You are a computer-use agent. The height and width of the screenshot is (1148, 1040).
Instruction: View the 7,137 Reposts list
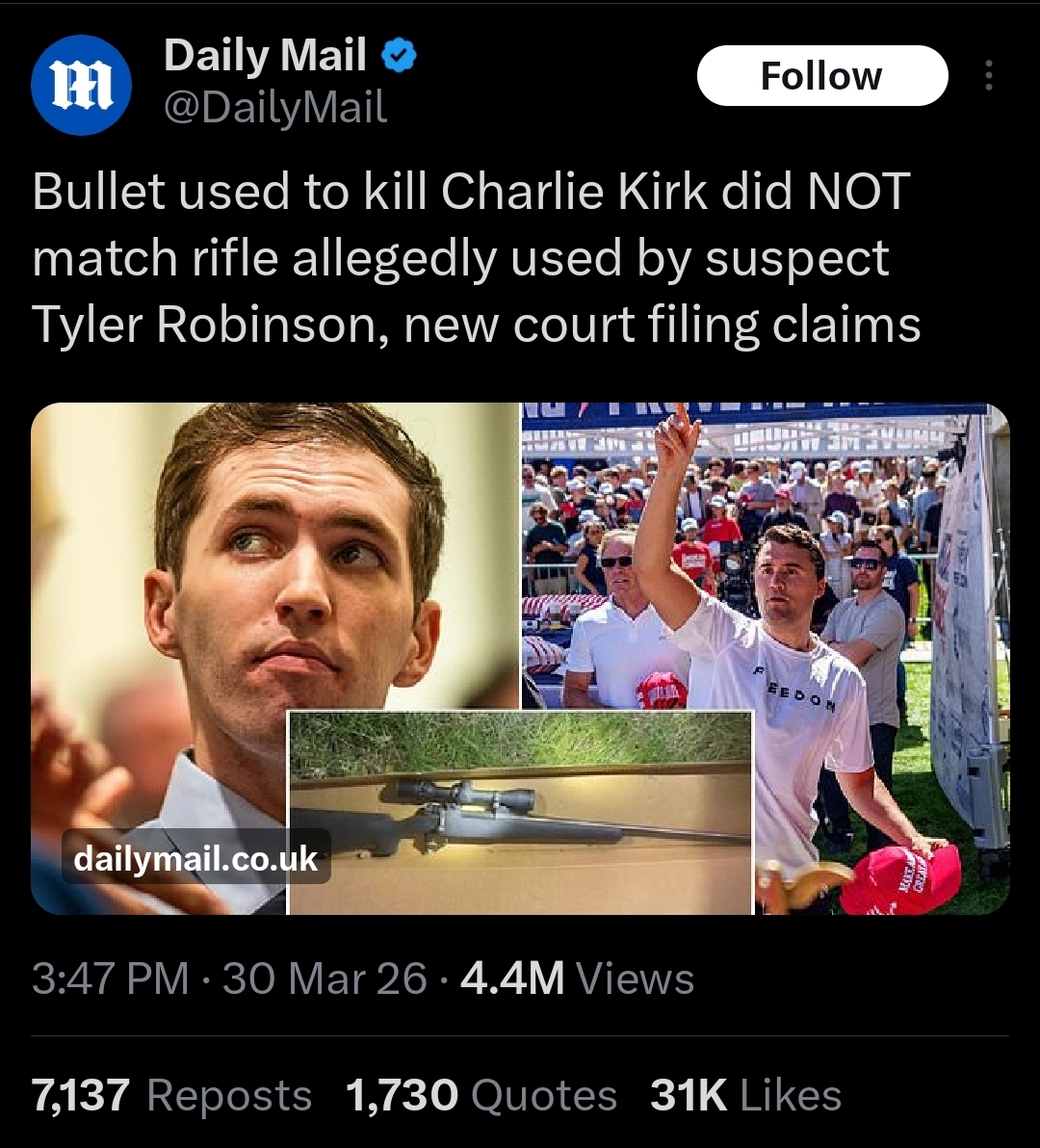[172, 1096]
